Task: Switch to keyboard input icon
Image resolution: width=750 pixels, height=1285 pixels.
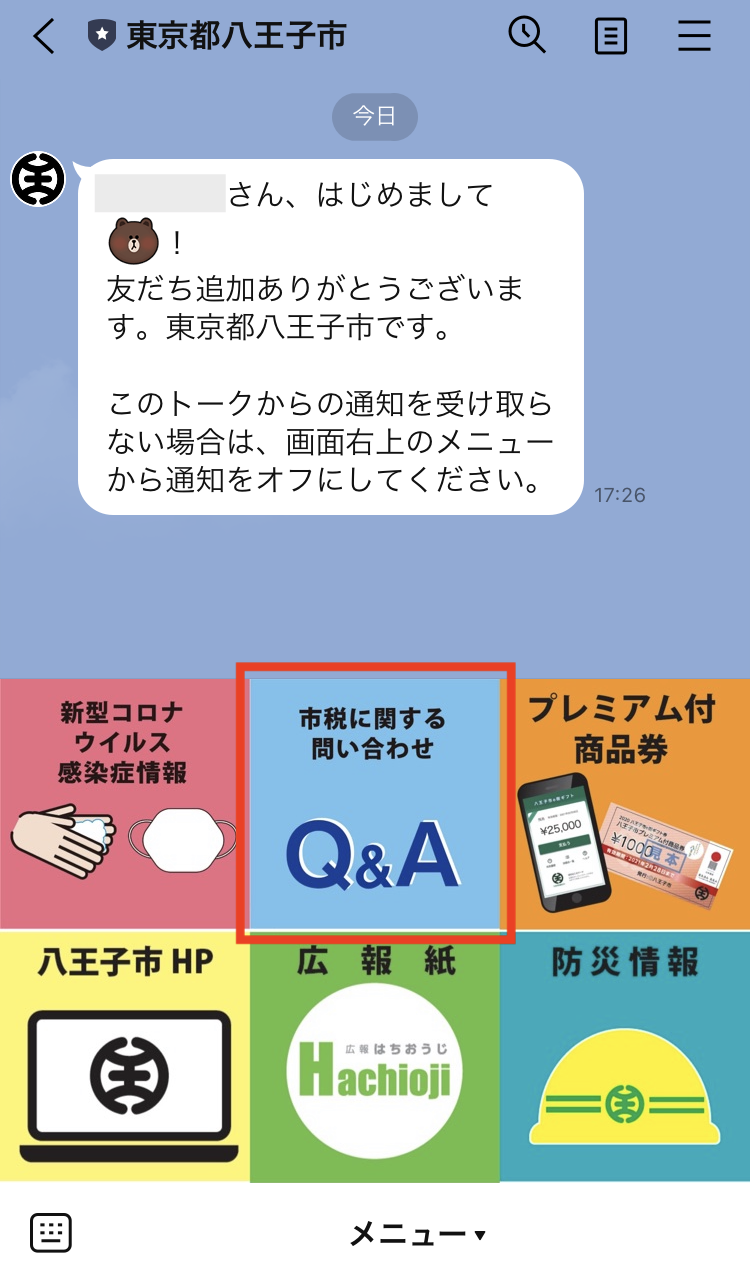Action: click(51, 1233)
